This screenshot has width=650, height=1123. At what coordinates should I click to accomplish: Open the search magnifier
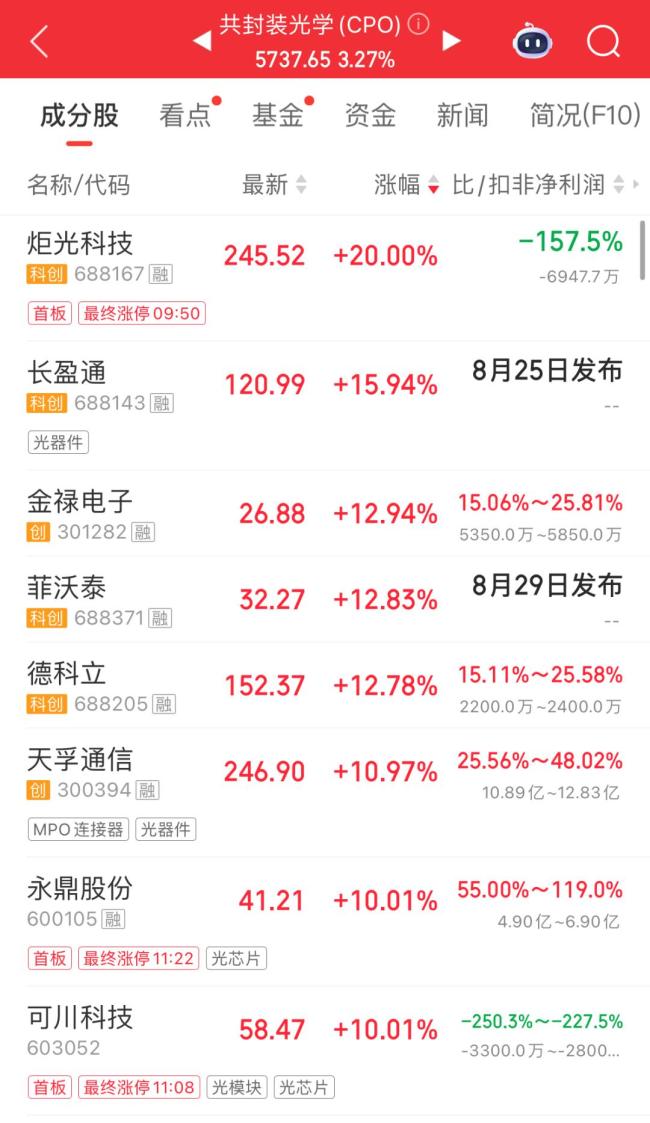[603, 41]
